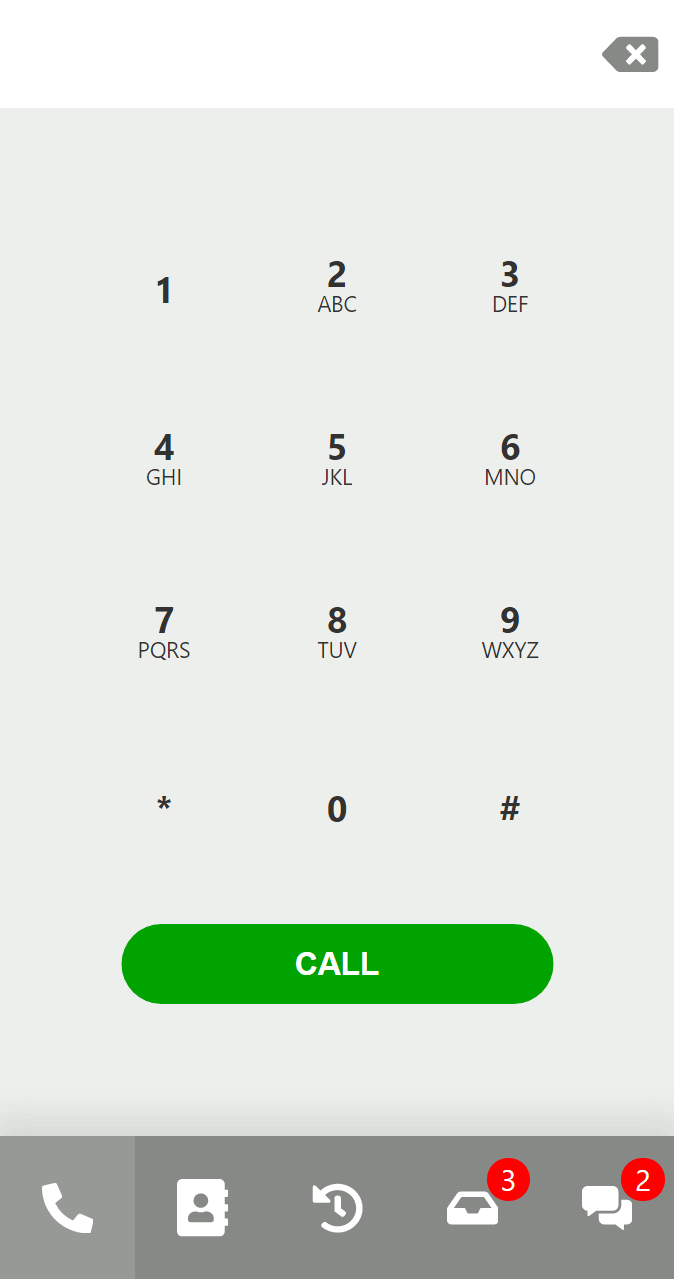Open the call history tab
This screenshot has width=674, height=1279.
click(x=337, y=1208)
